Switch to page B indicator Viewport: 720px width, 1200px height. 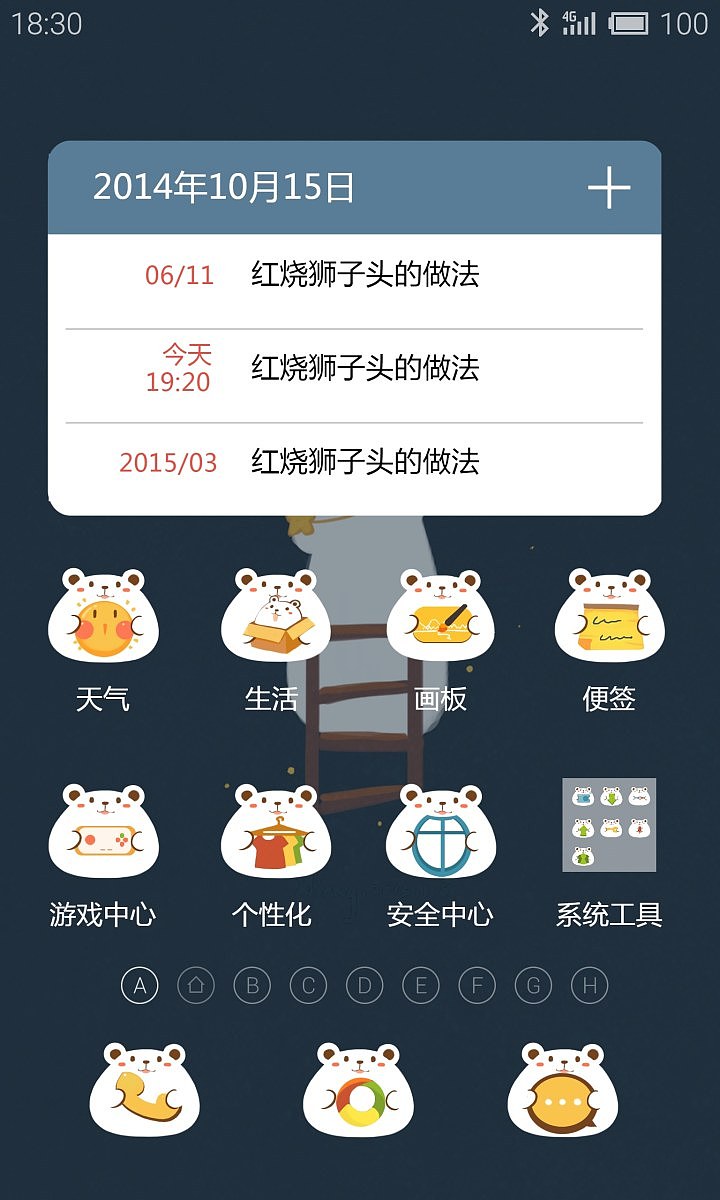point(252,986)
